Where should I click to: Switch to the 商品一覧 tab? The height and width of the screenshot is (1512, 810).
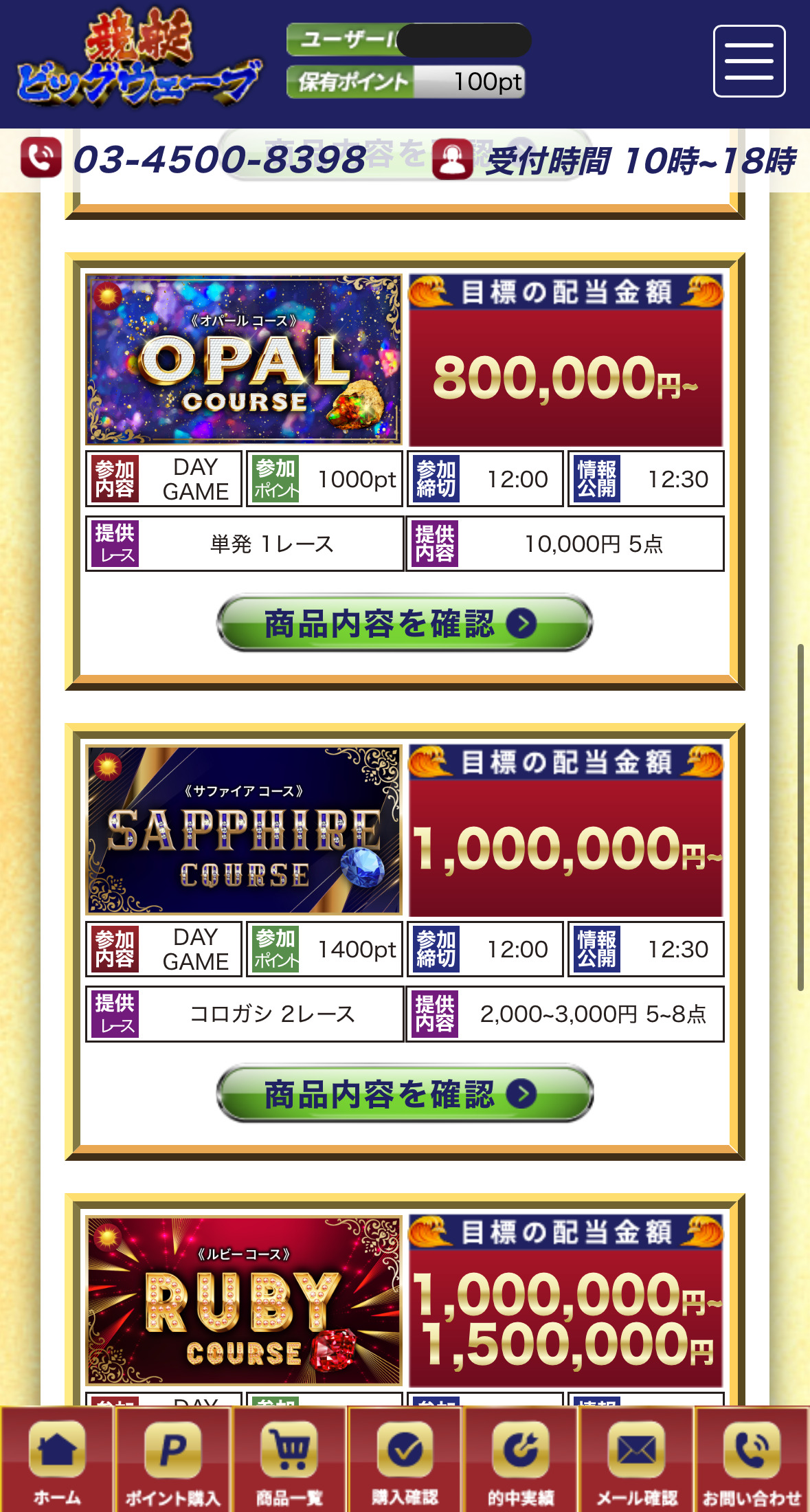coord(289,1460)
